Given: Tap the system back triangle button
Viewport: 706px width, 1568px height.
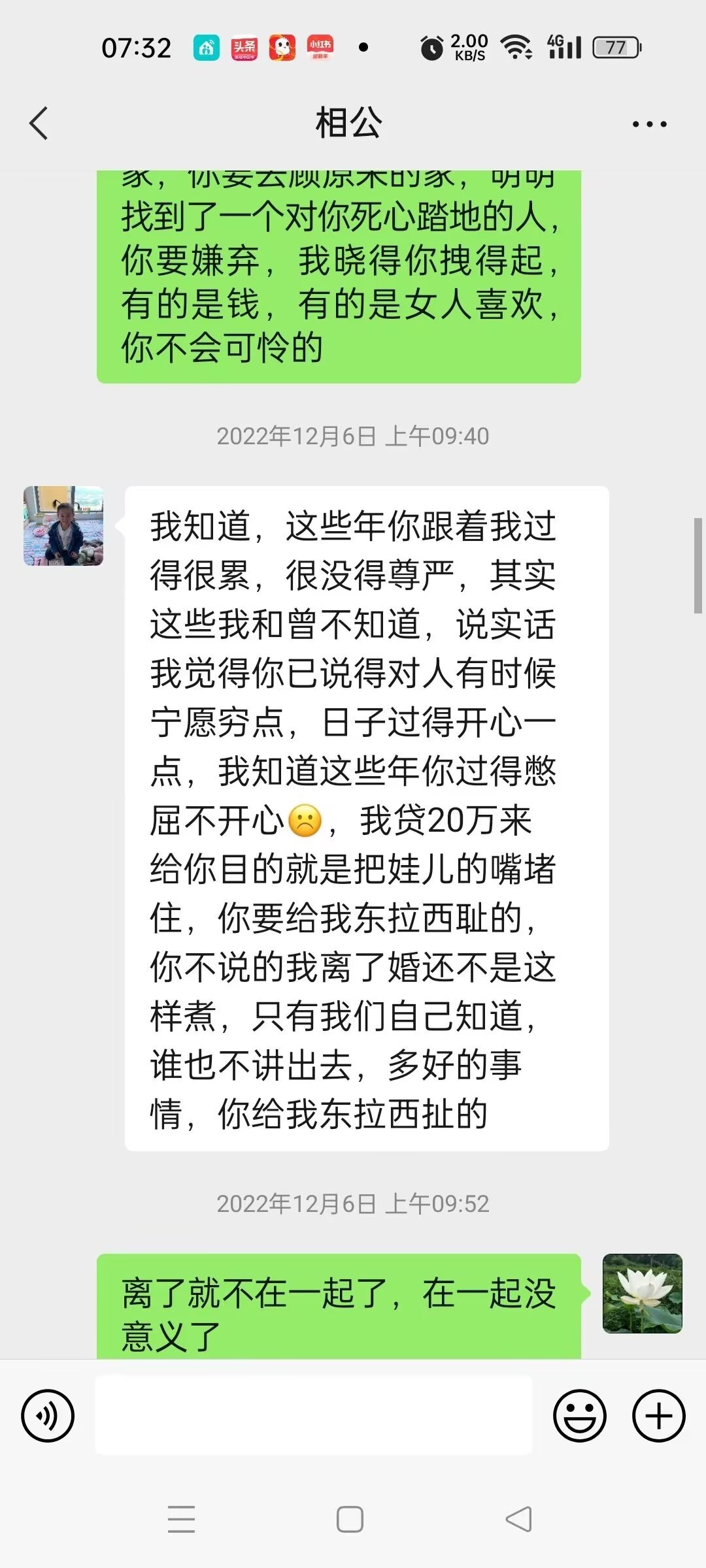Looking at the screenshot, I should coord(519,1519).
